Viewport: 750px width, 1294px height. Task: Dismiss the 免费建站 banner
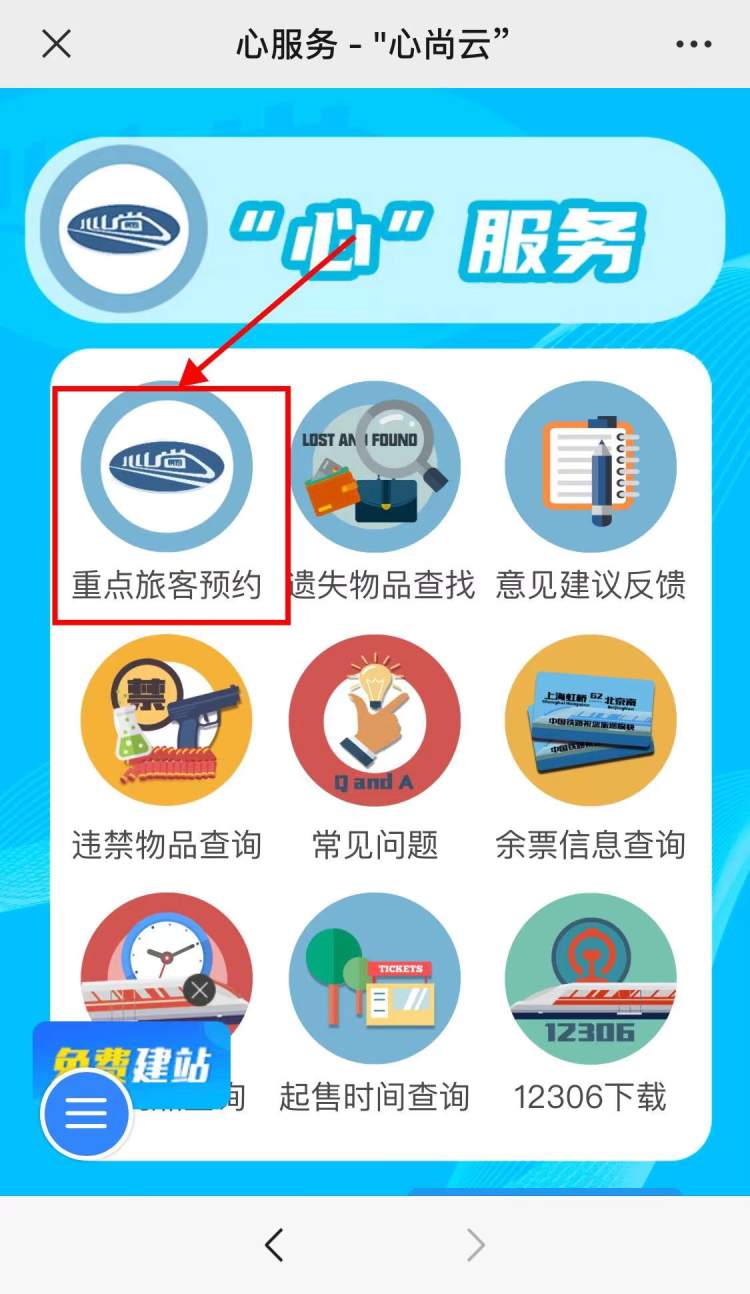tap(200, 991)
